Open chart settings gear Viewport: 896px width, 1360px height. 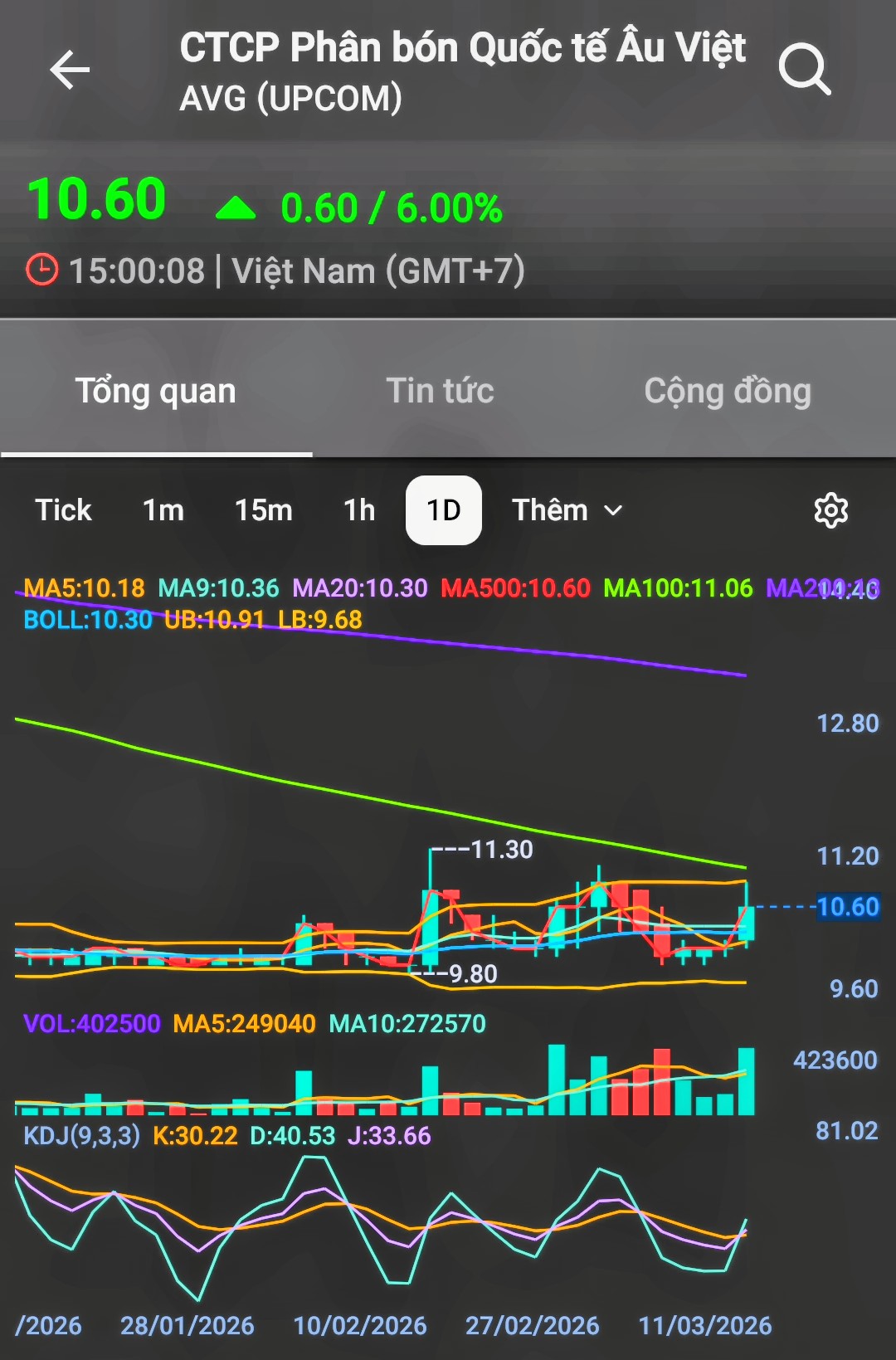830,510
